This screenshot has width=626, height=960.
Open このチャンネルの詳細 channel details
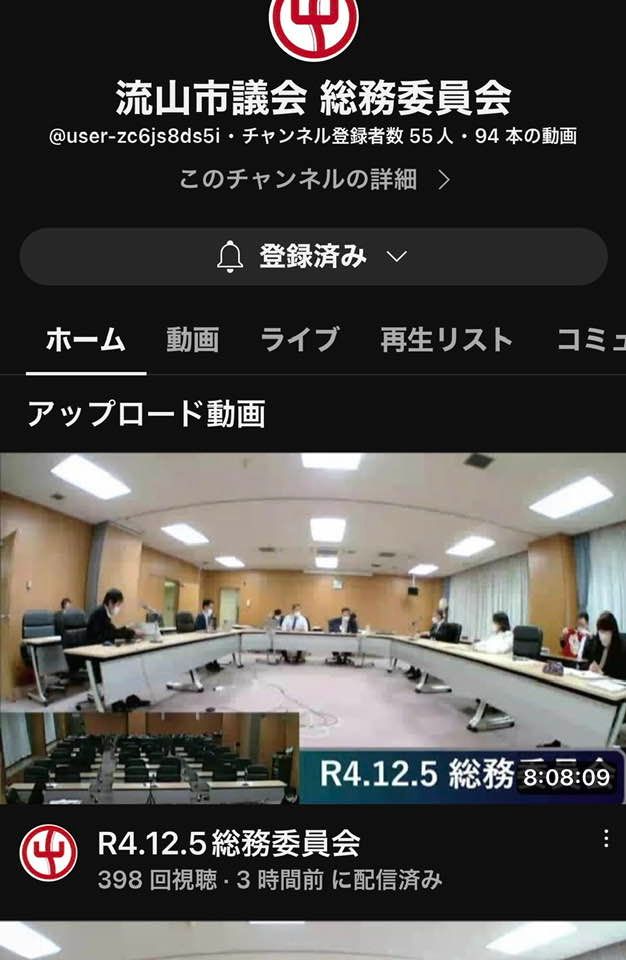pos(313,179)
